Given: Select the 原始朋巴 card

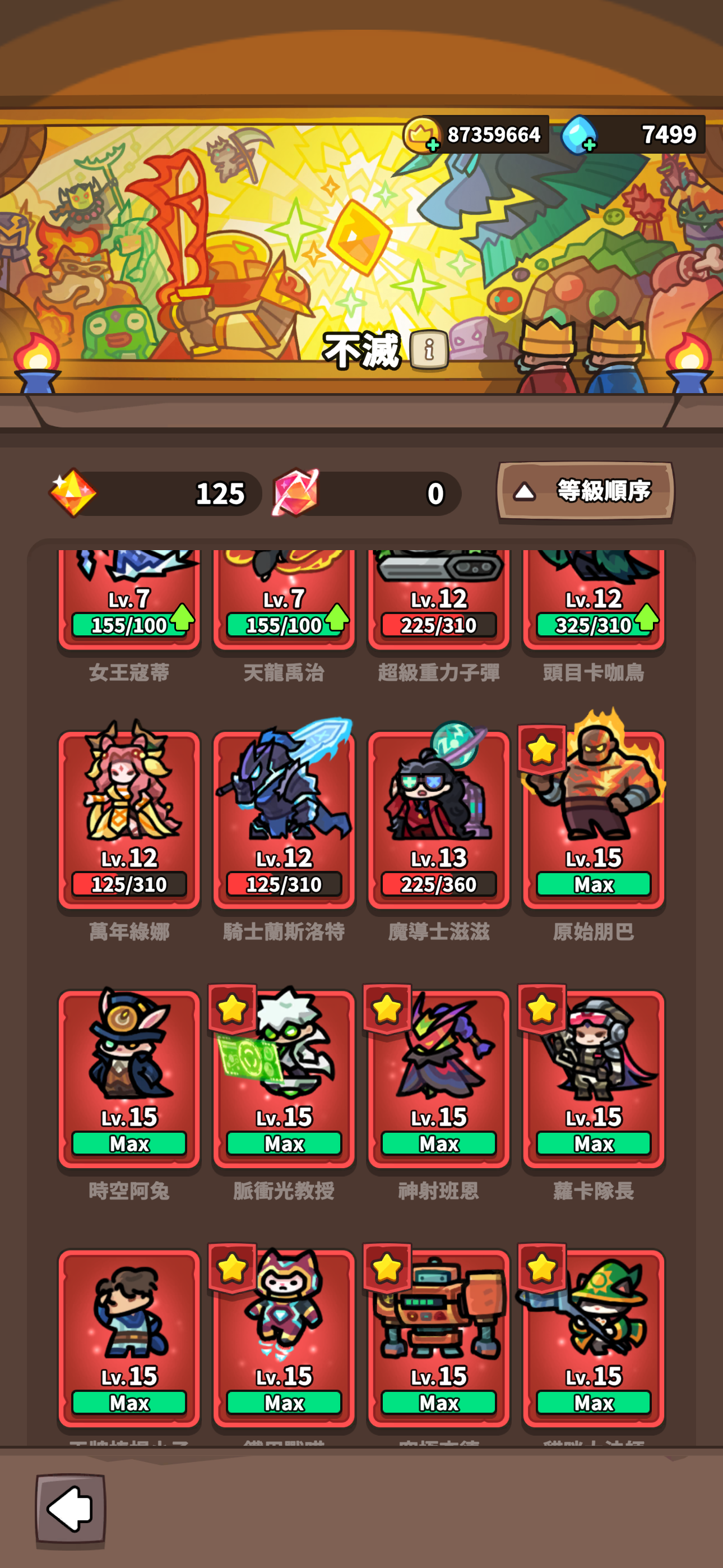Looking at the screenshot, I should [x=594, y=819].
